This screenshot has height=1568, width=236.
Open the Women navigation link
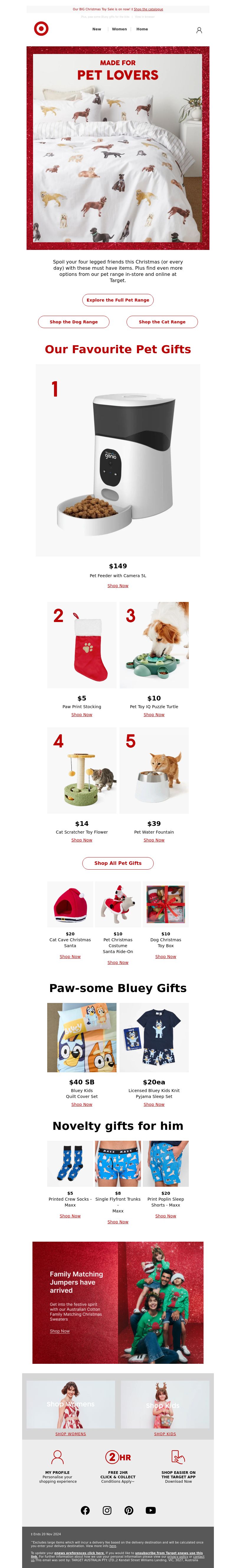point(119,29)
